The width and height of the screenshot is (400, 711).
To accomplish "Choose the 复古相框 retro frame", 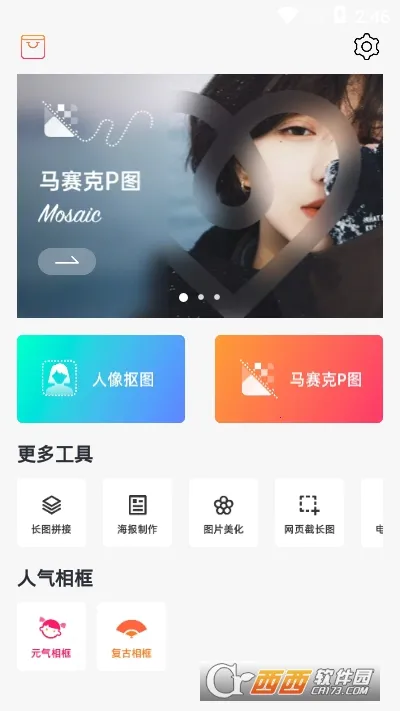I will 132,637.
